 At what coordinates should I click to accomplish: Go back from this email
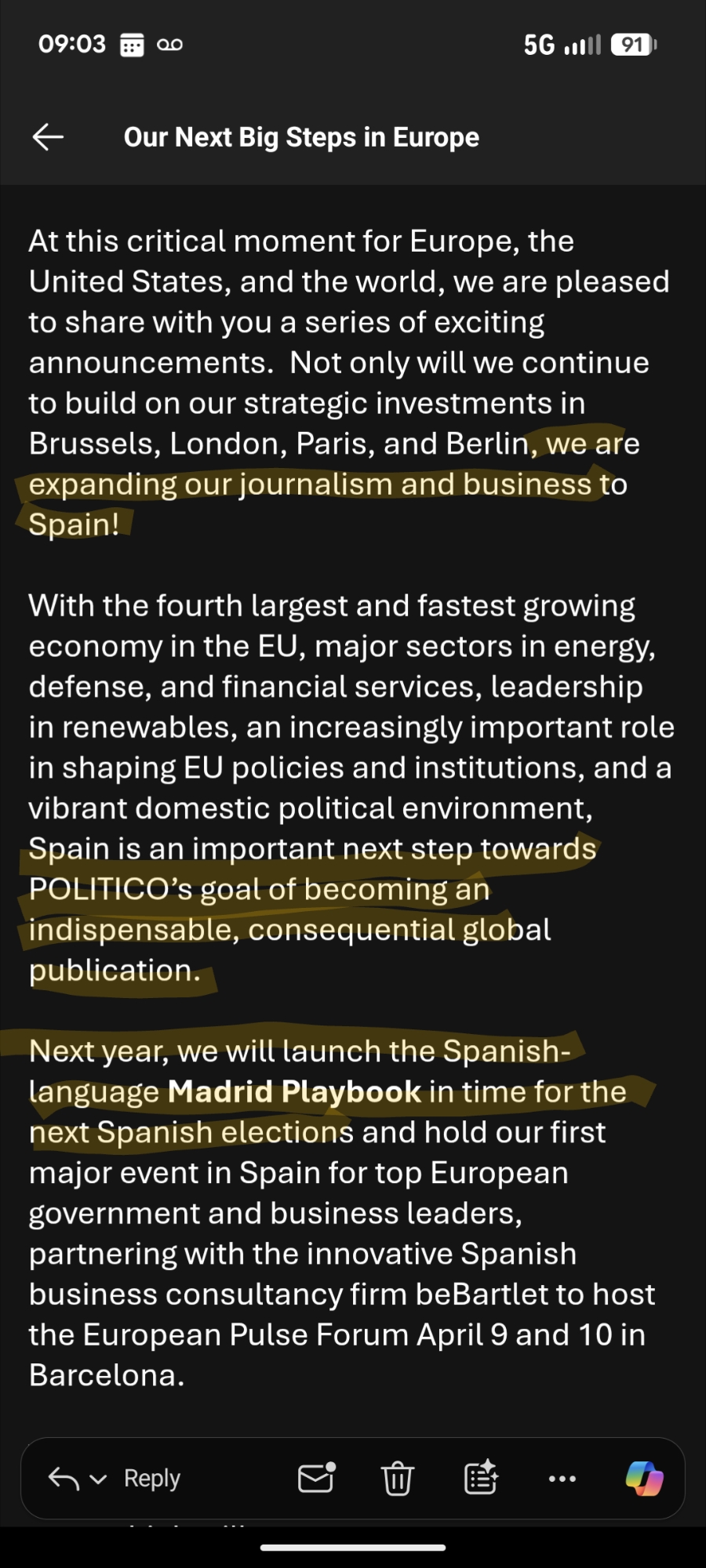coord(48,137)
